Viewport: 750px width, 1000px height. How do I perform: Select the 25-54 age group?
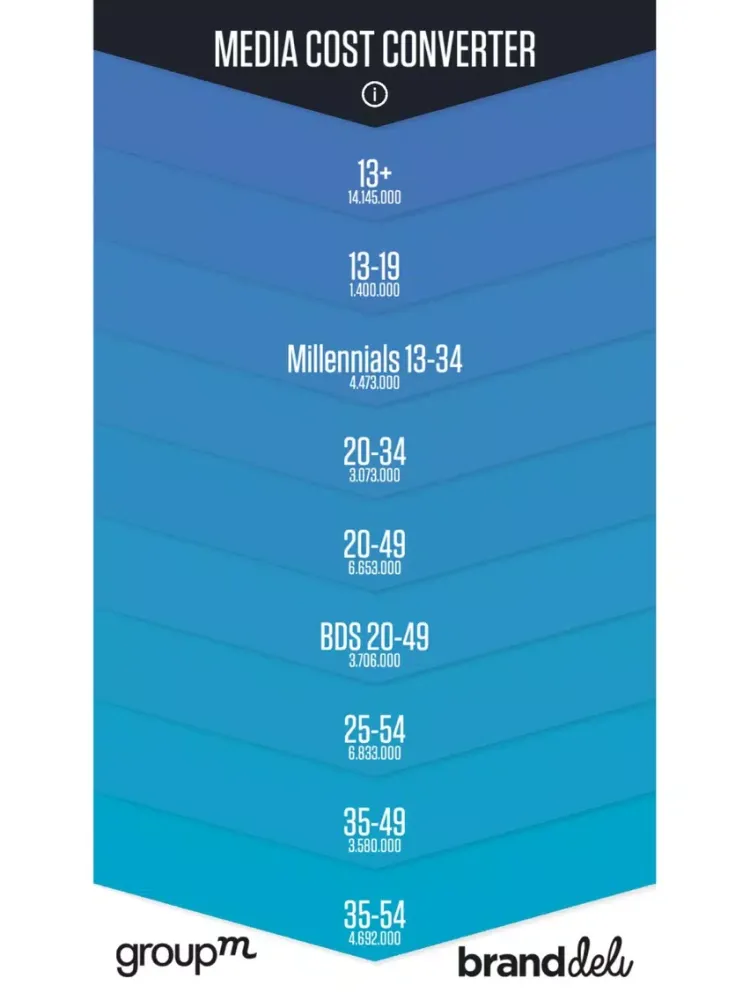[x=375, y=737]
